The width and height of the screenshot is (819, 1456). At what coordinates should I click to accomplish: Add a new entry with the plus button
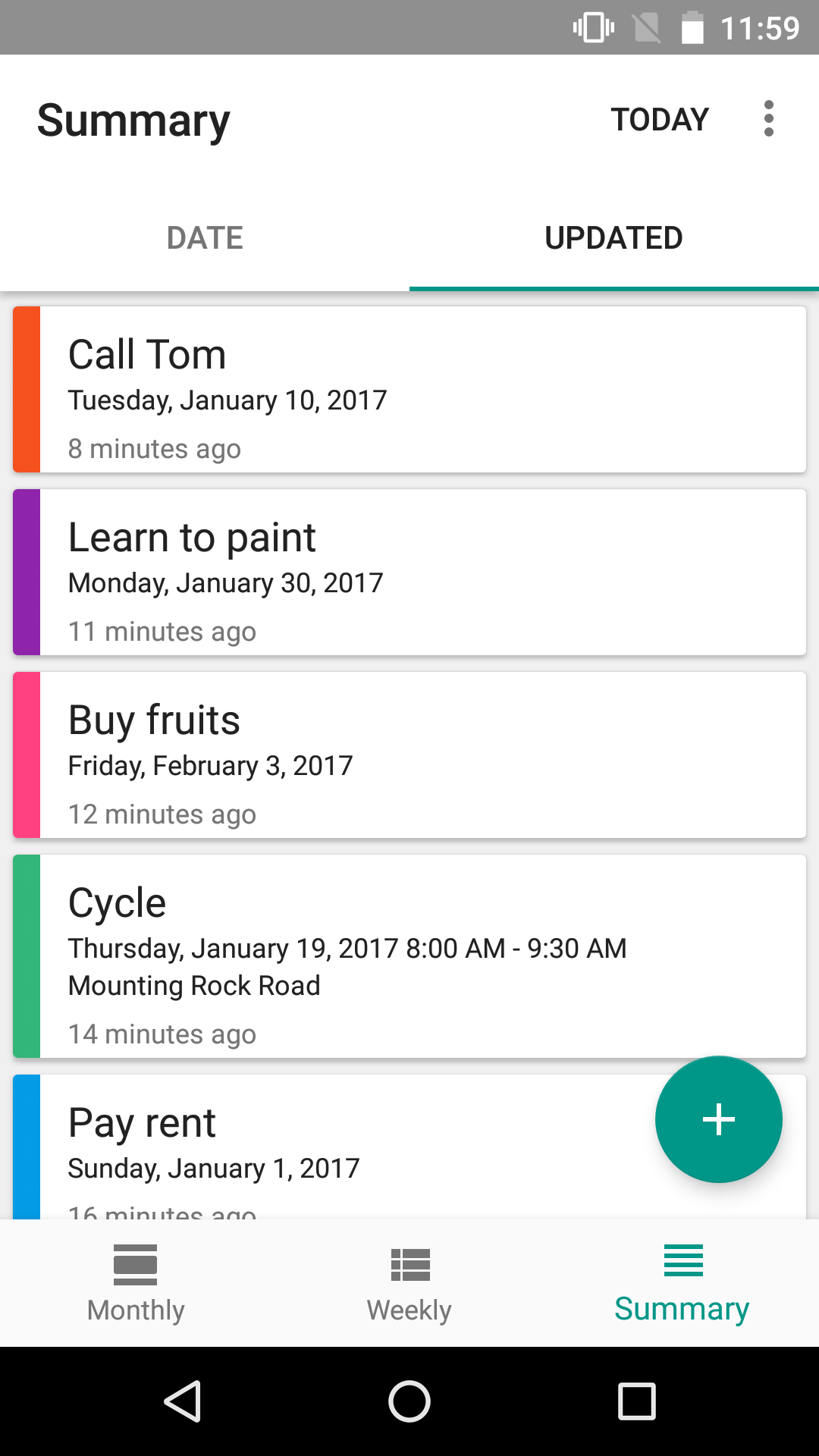[719, 1119]
